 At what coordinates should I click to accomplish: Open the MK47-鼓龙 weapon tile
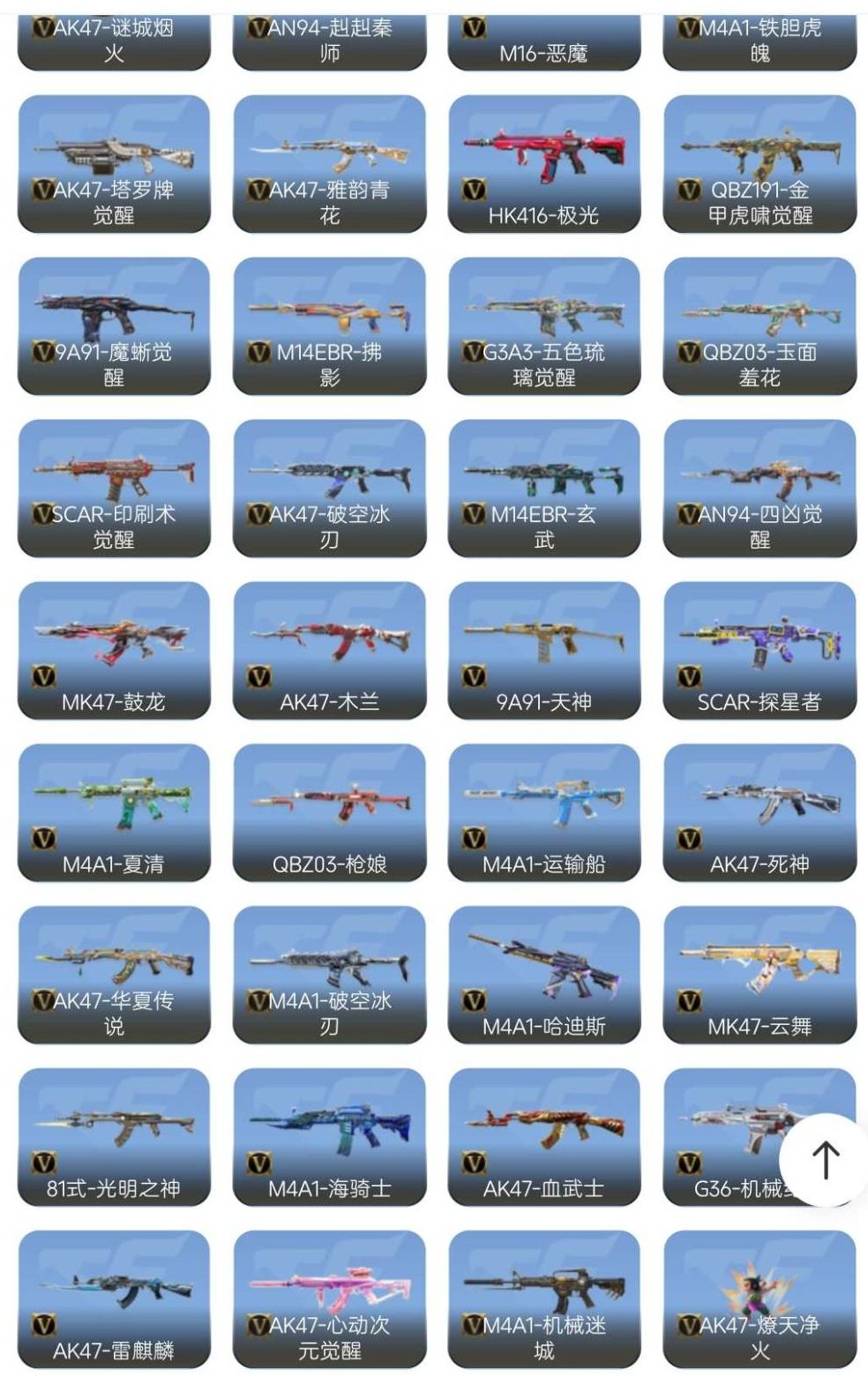[114, 650]
